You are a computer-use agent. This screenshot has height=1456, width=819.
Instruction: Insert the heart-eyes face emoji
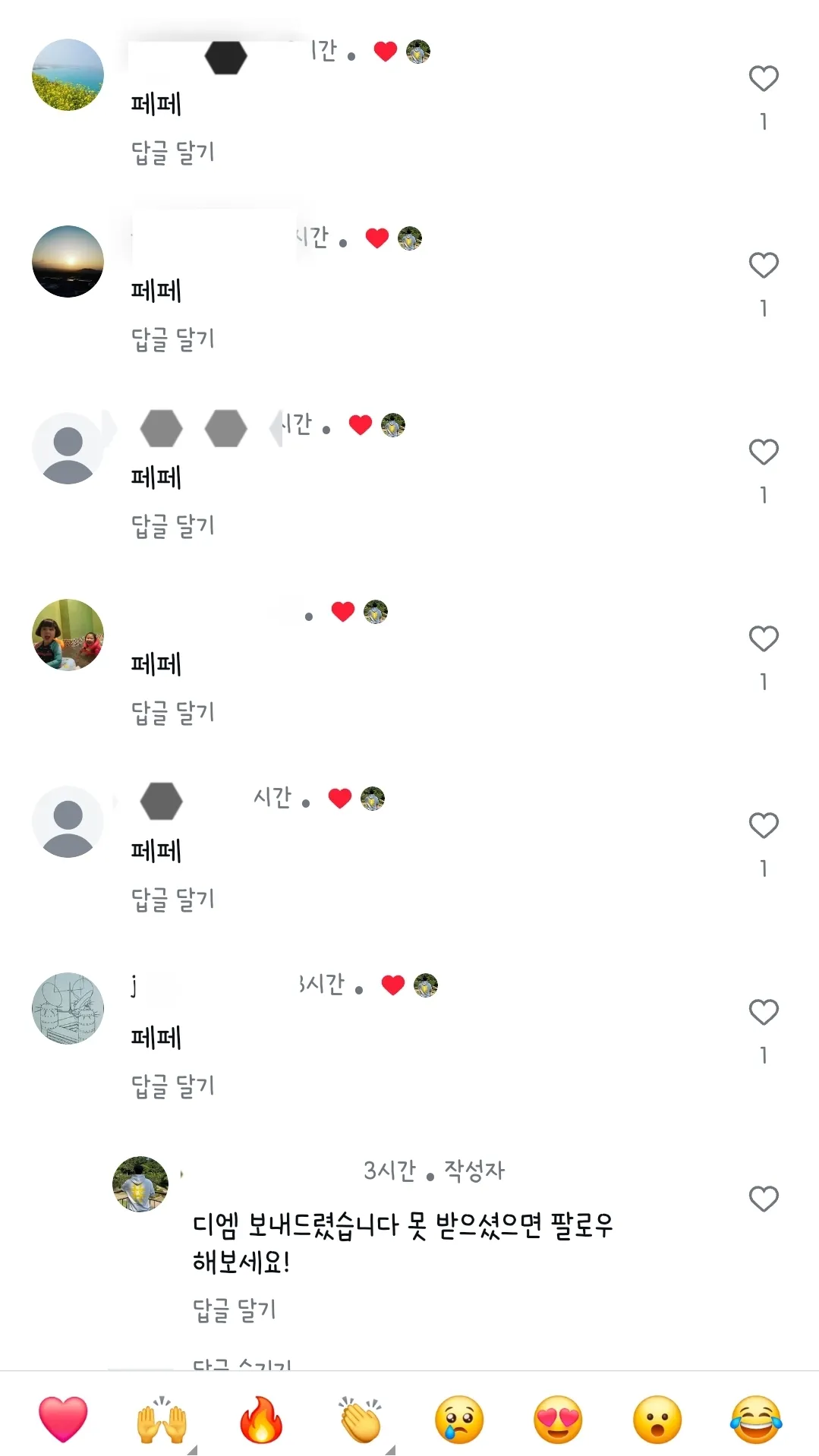558,1418
